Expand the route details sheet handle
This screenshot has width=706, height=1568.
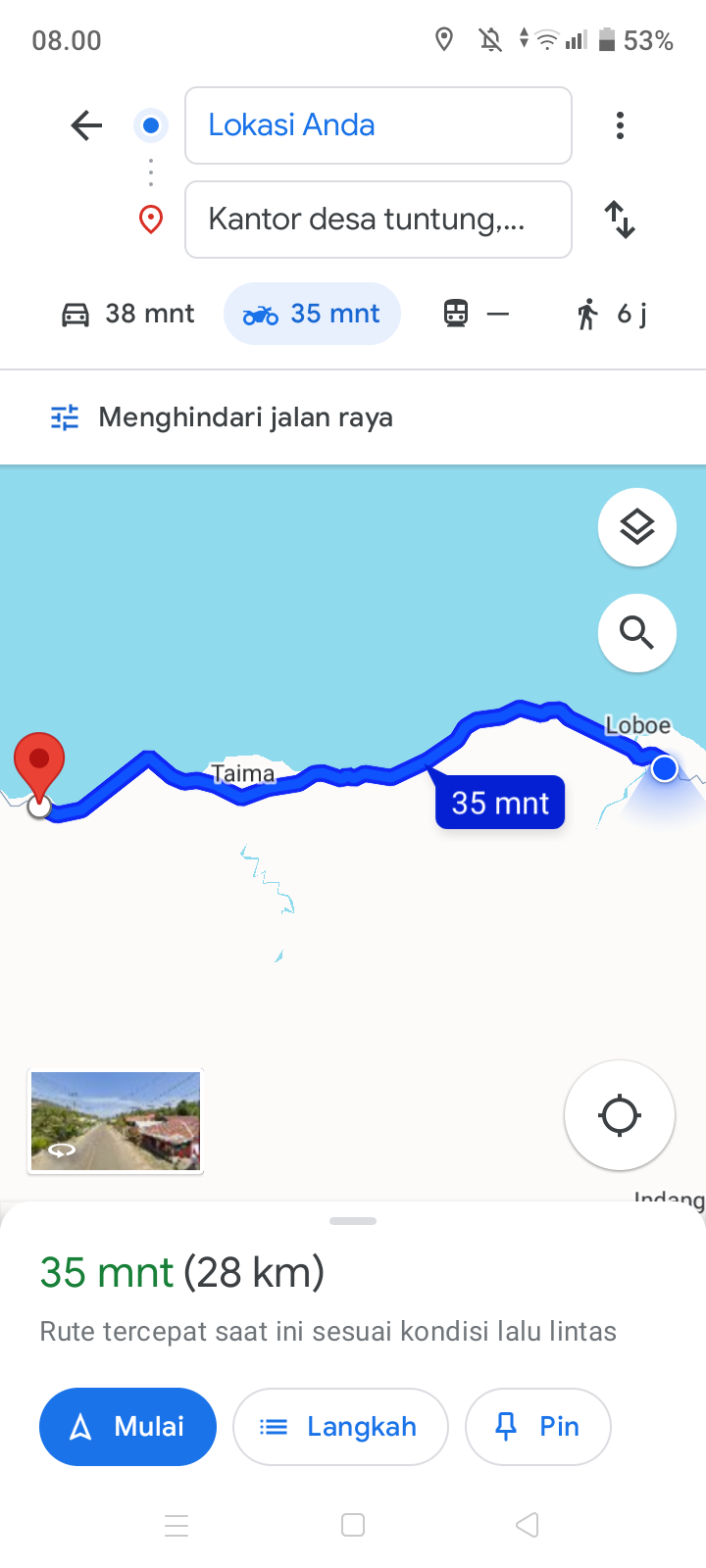pos(353,1221)
